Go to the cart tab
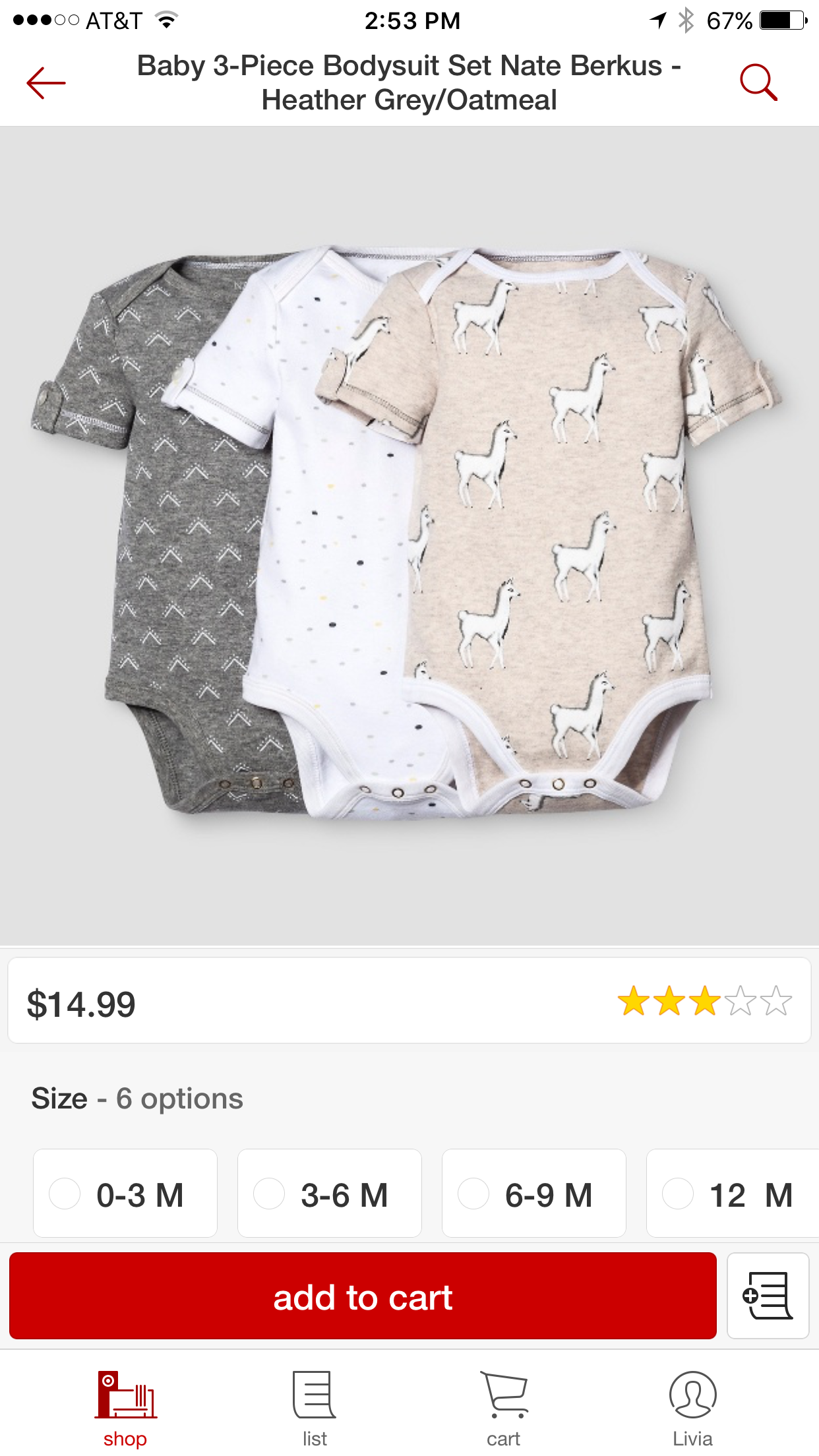The width and height of the screenshot is (819, 1456). 504,1409
